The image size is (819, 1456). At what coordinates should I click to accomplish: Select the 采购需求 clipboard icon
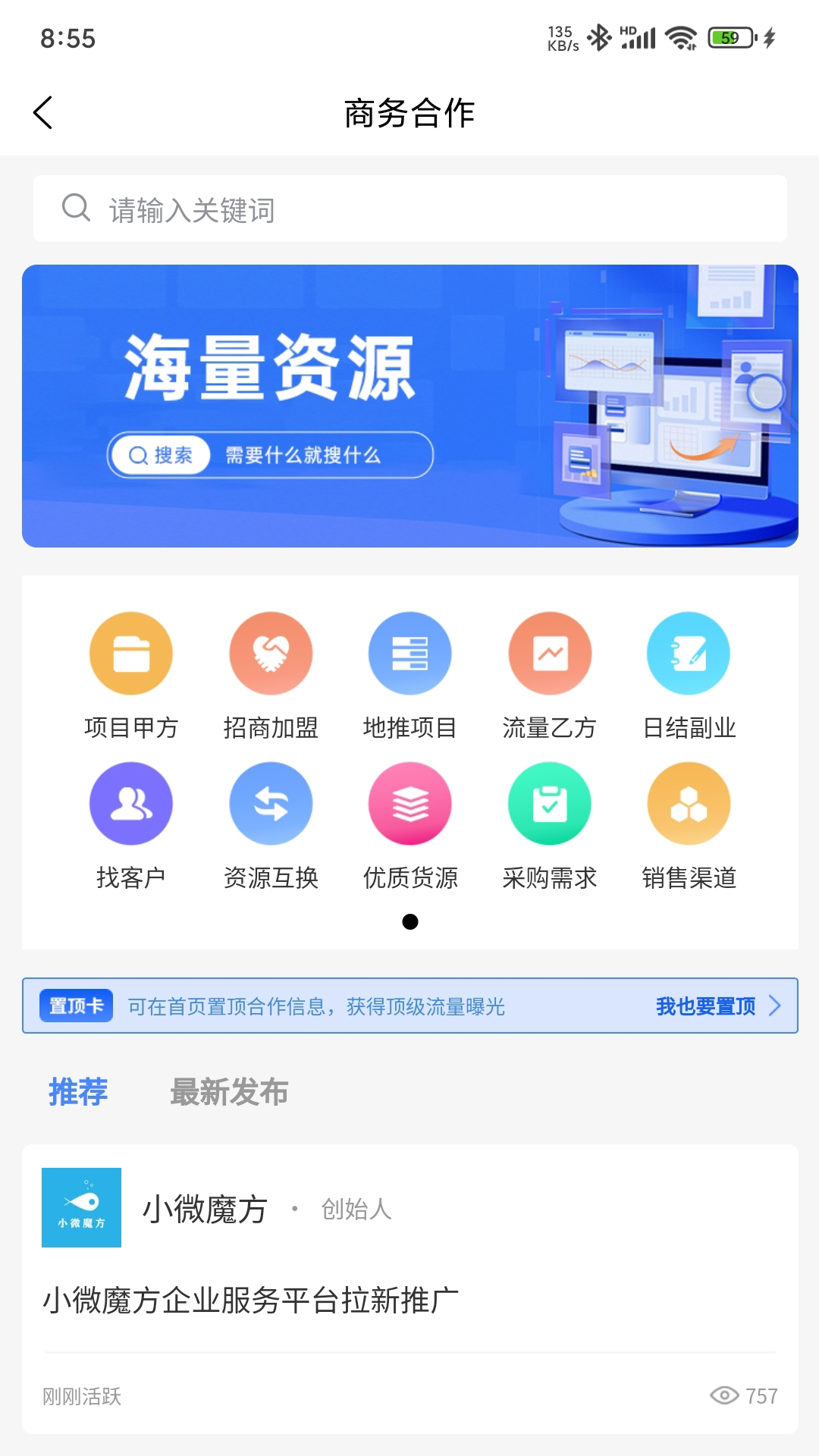click(x=549, y=802)
